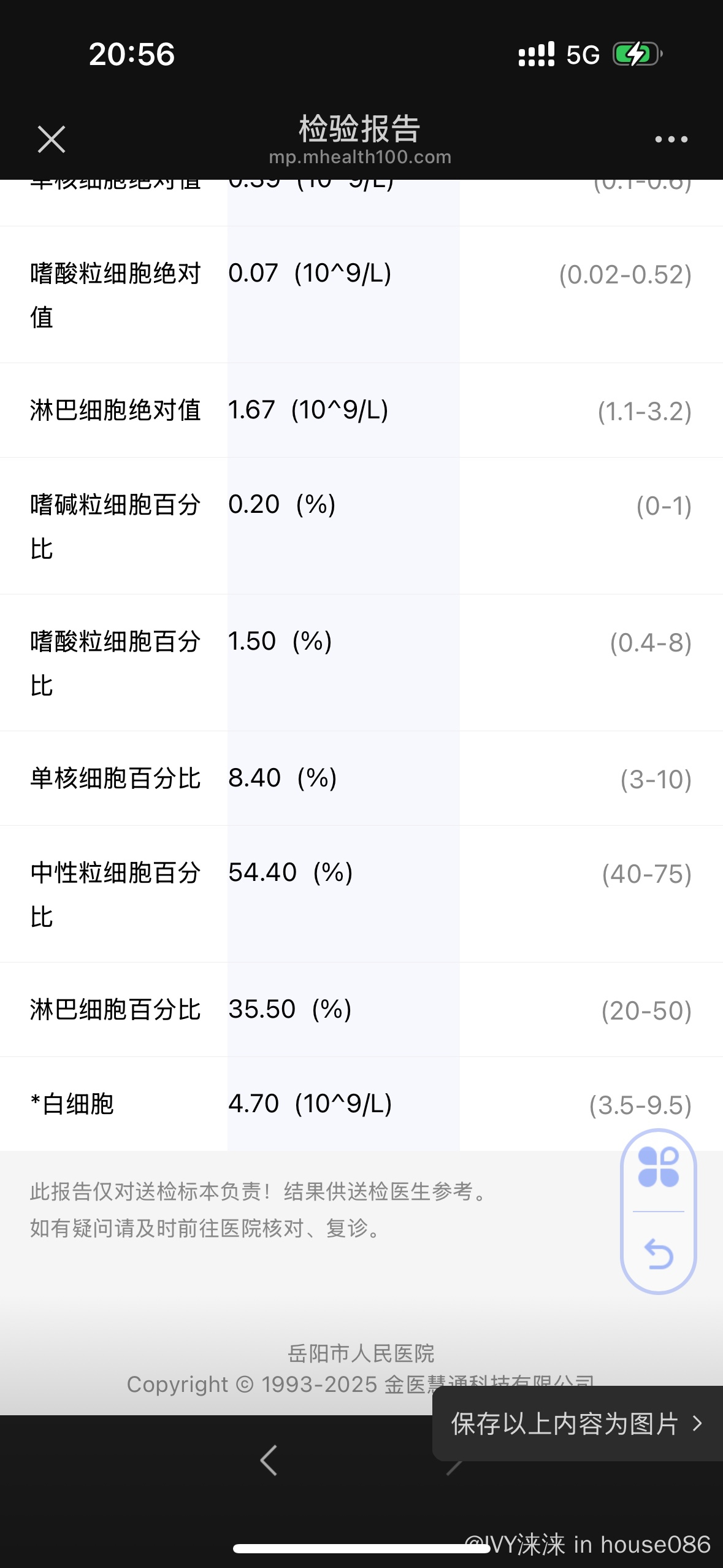723x1568 pixels.
Task: Open the floating four-dot menu button
Action: (659, 1167)
